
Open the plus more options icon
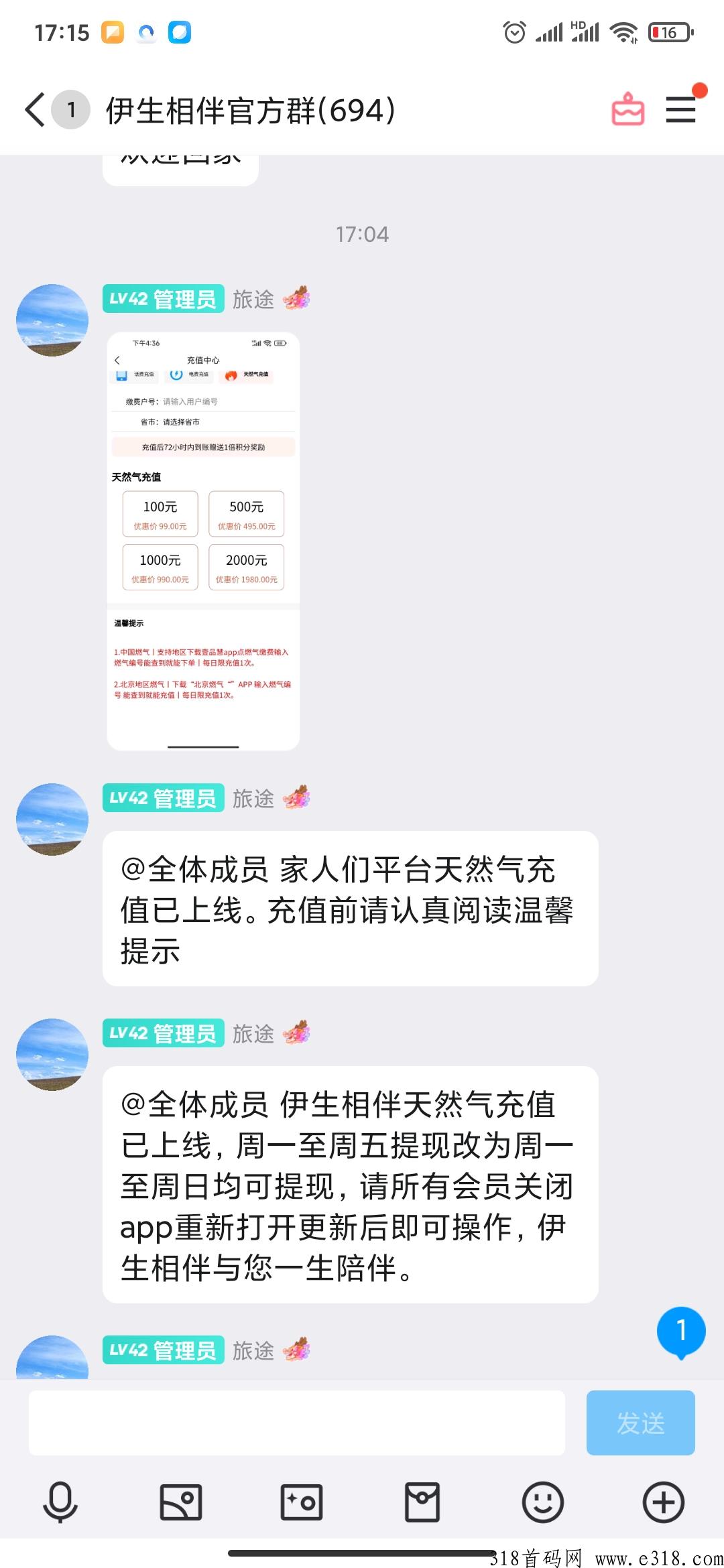coord(664,1502)
